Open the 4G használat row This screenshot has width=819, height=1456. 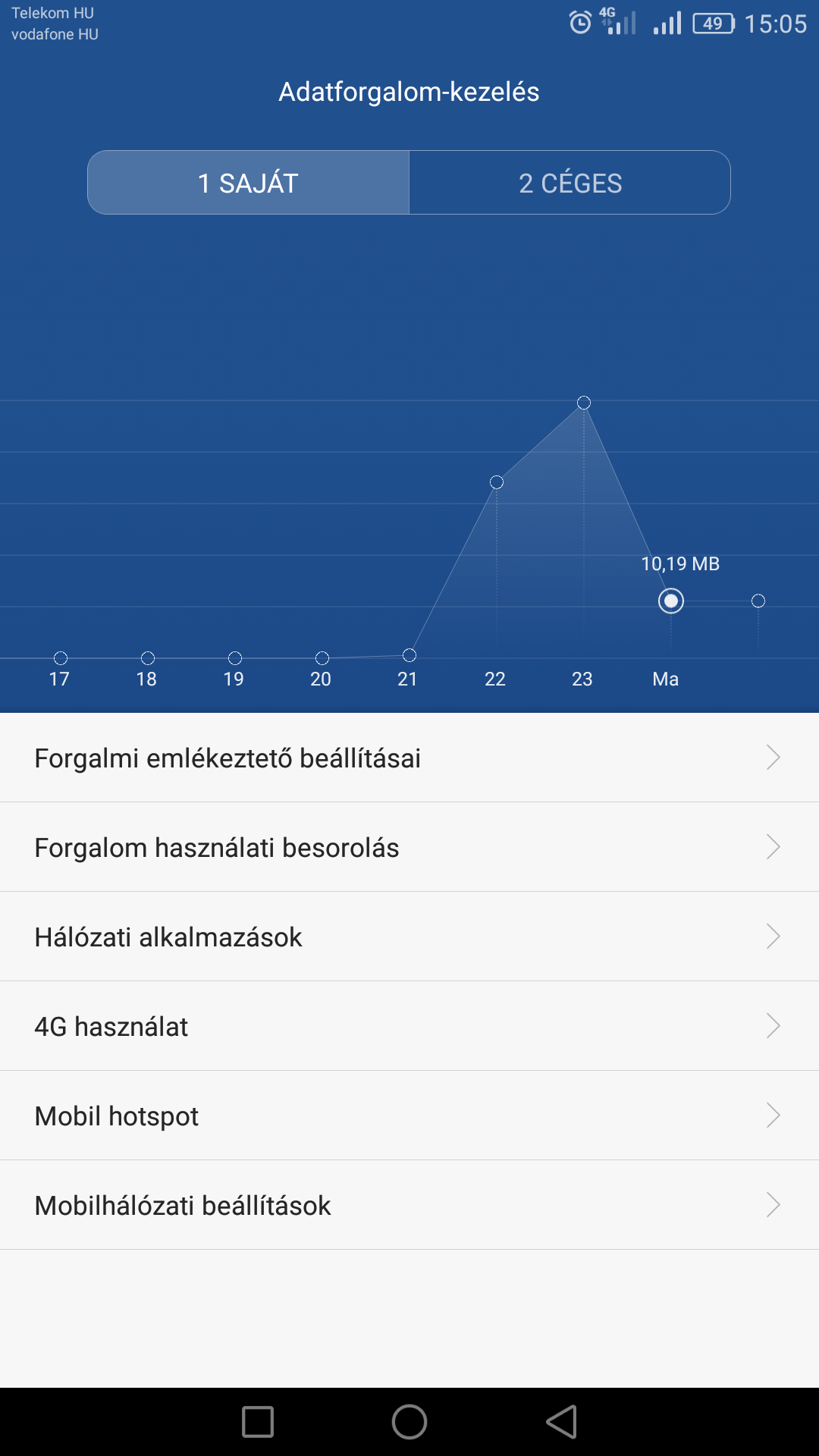[409, 1026]
